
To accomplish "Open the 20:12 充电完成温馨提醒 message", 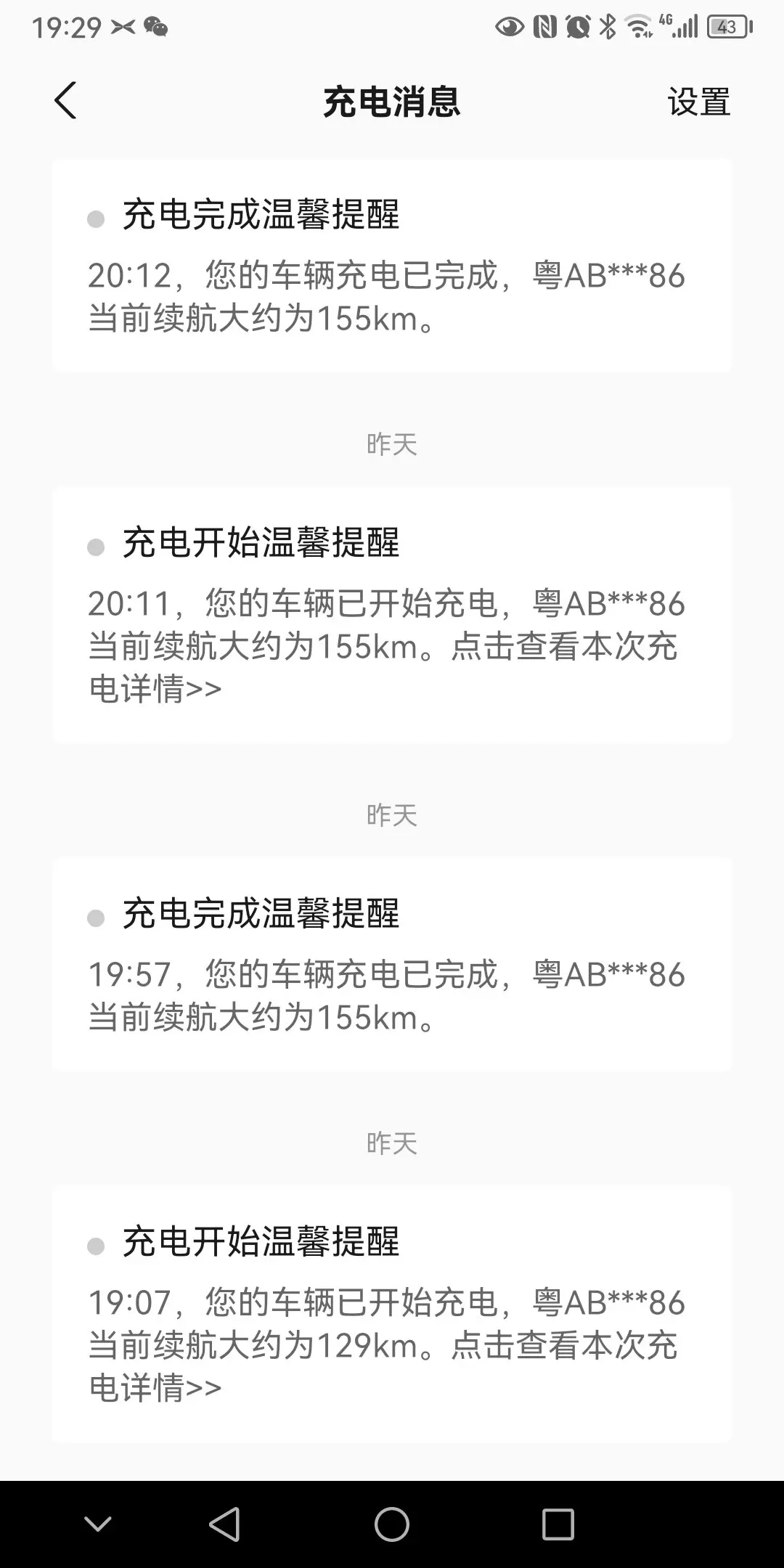I will (x=392, y=266).
